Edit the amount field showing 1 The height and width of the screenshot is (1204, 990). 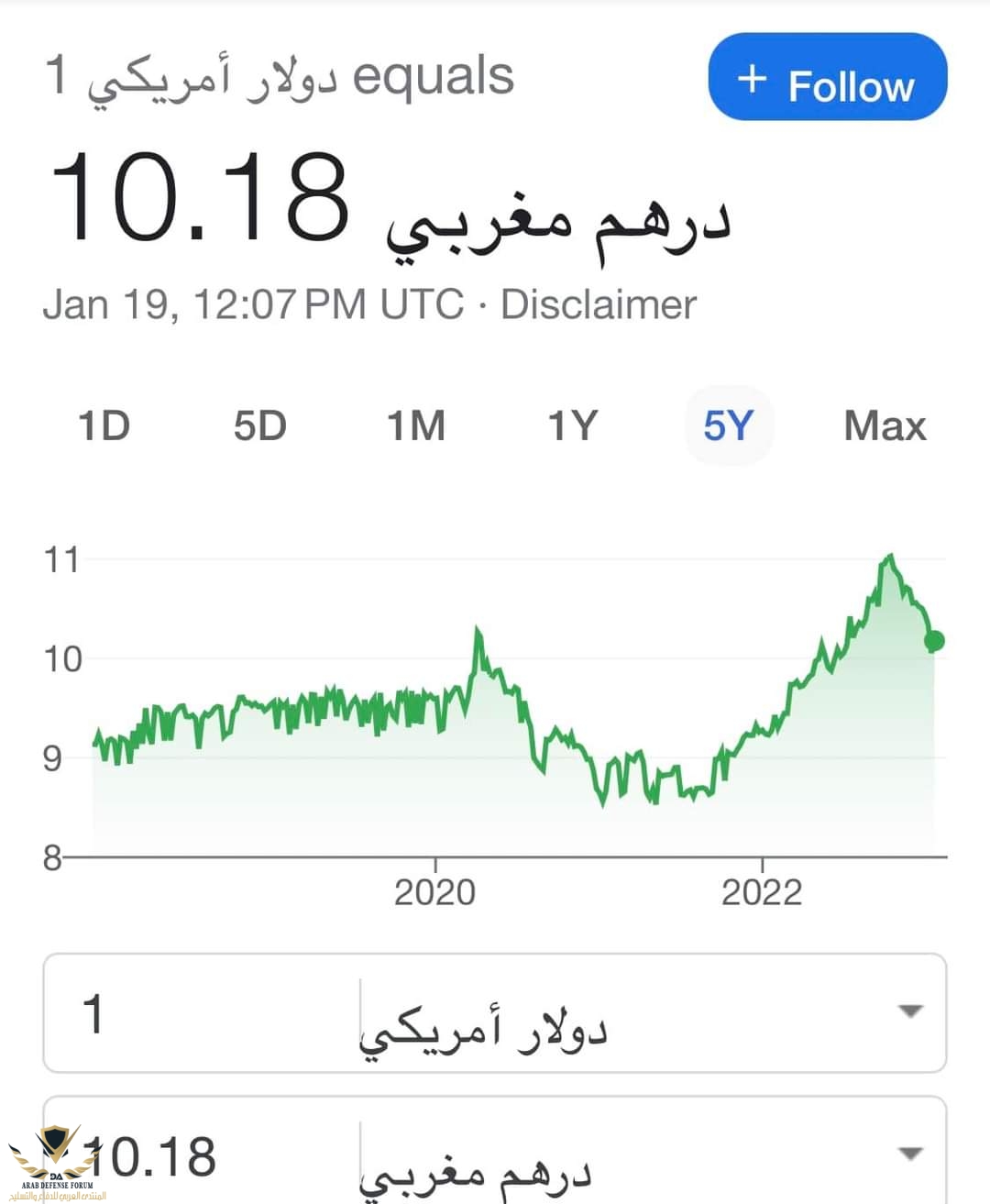pos(202,1014)
